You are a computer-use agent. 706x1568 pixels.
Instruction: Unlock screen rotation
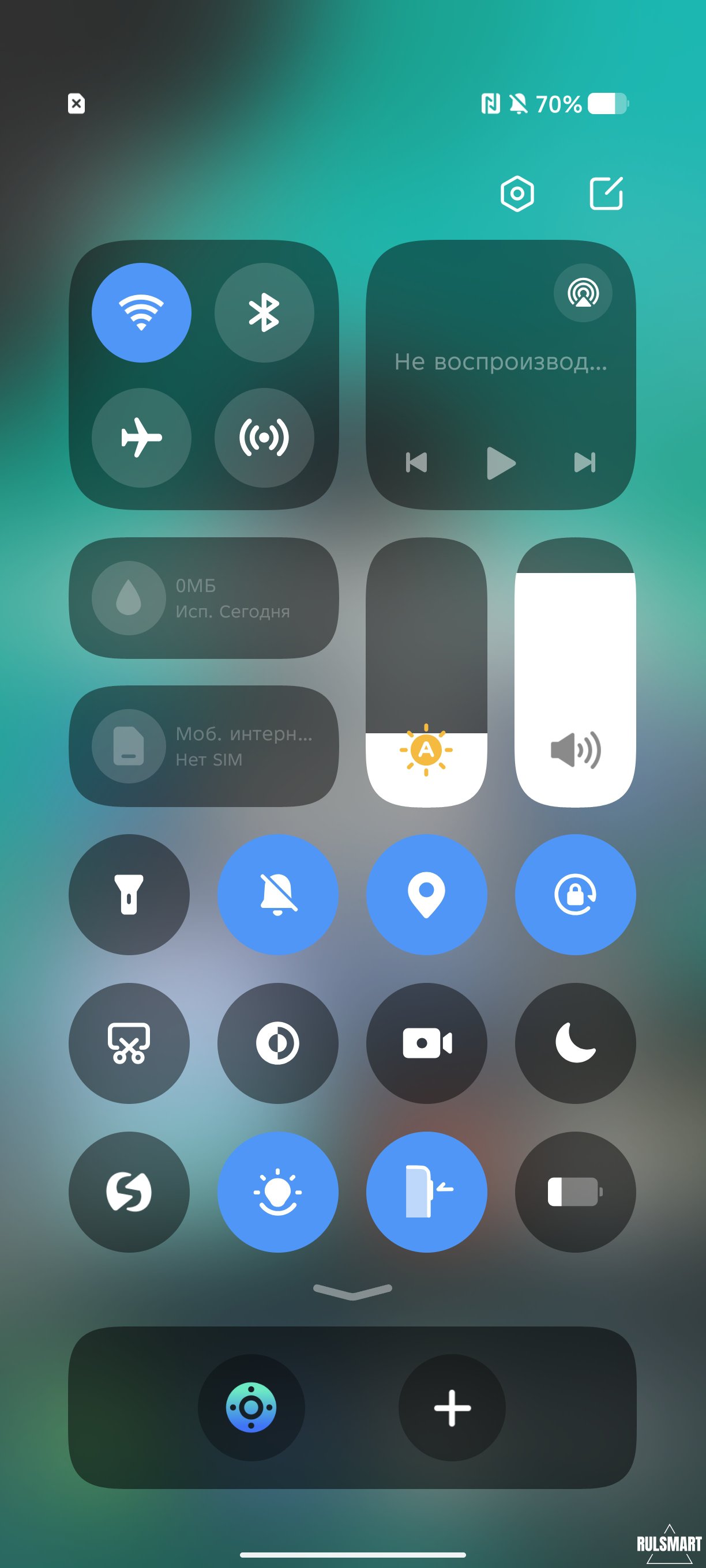[575, 894]
